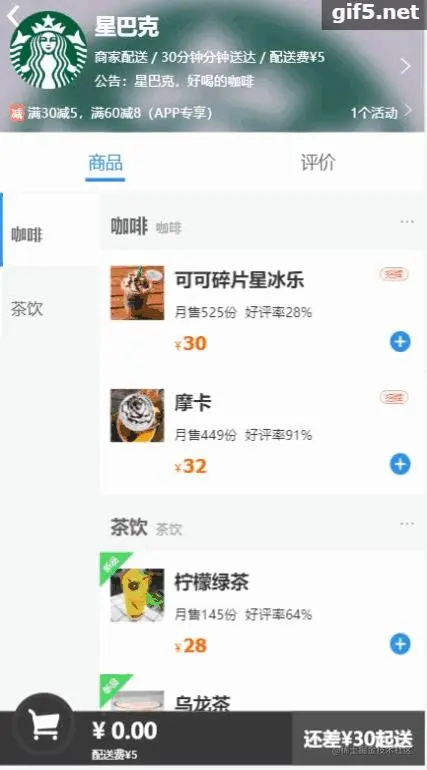Image resolution: width=427 pixels, height=770 pixels.
Task: Add 柠檬绿茶 to the cart
Action: click(400, 644)
